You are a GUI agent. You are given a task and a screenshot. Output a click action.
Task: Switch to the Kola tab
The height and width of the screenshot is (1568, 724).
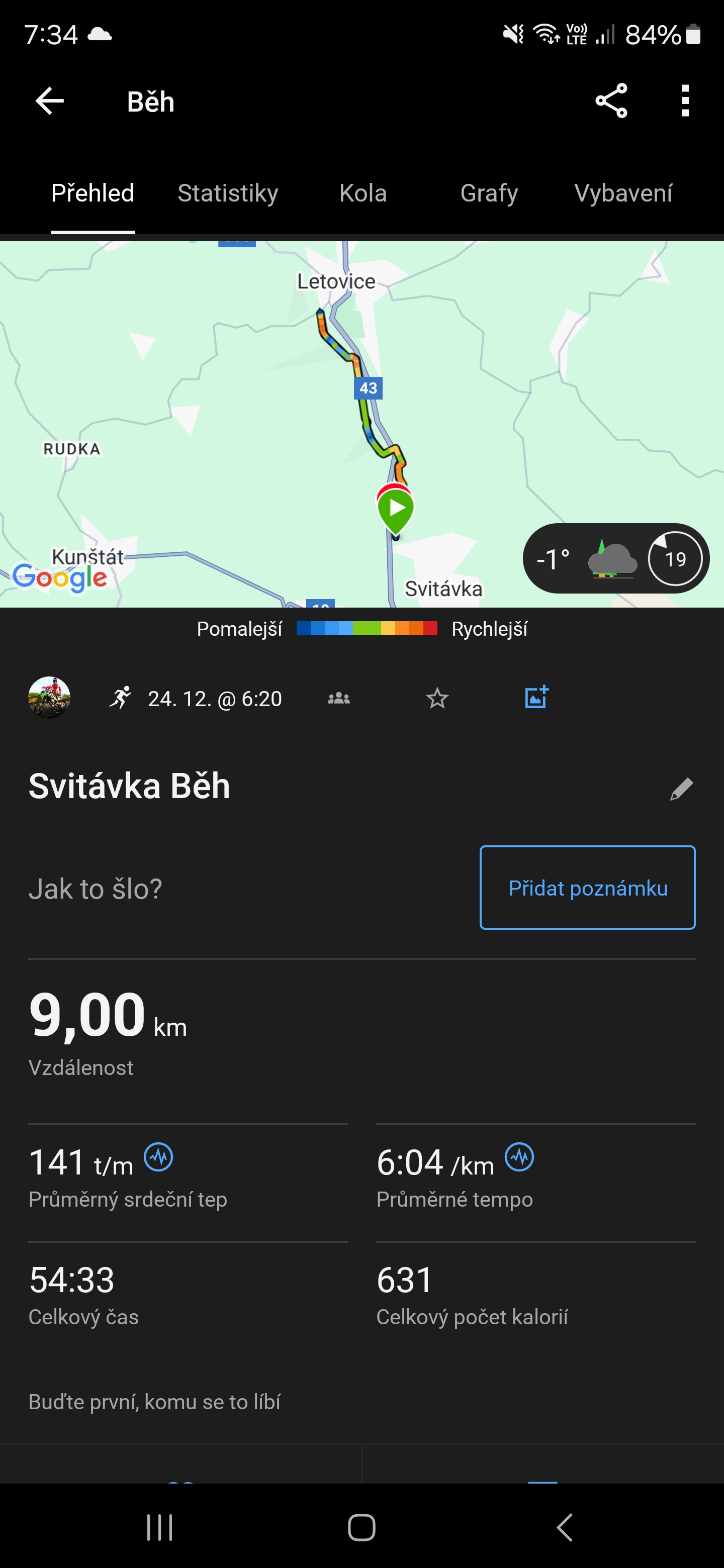pos(363,193)
